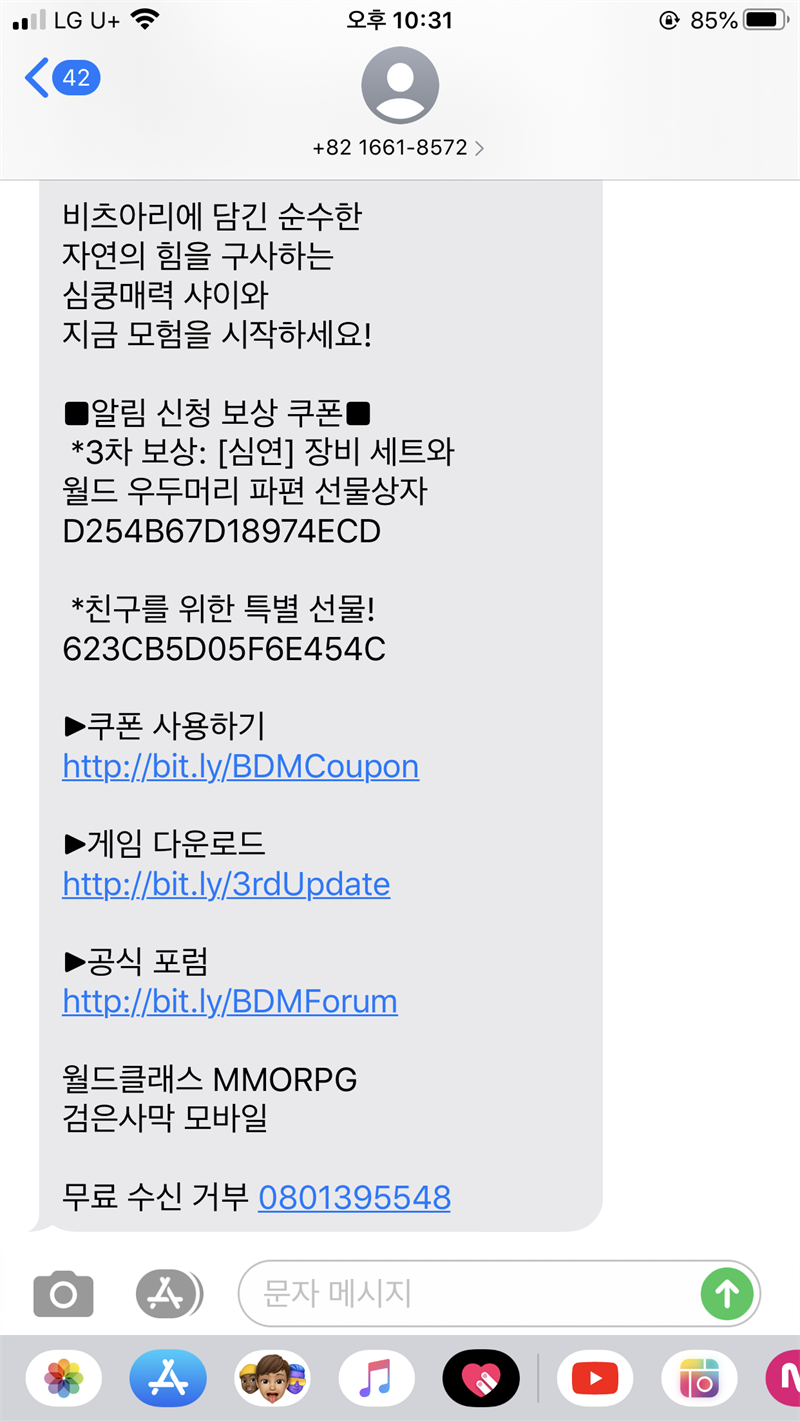Open the pink camera app in the drawer
Viewport: 800px width, 1422px height.
[x=699, y=1380]
